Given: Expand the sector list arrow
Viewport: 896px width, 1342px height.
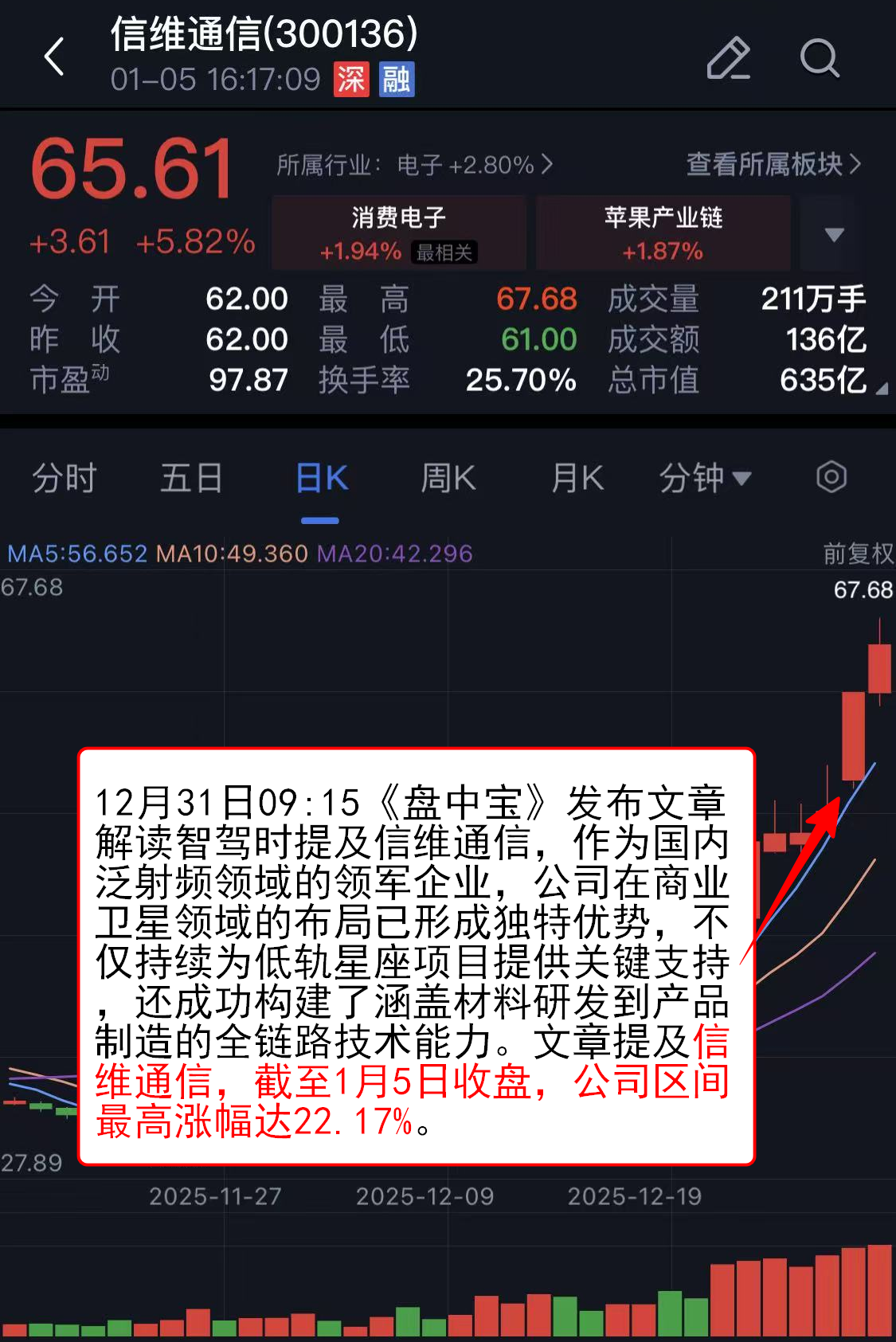Looking at the screenshot, I should (x=833, y=234).
